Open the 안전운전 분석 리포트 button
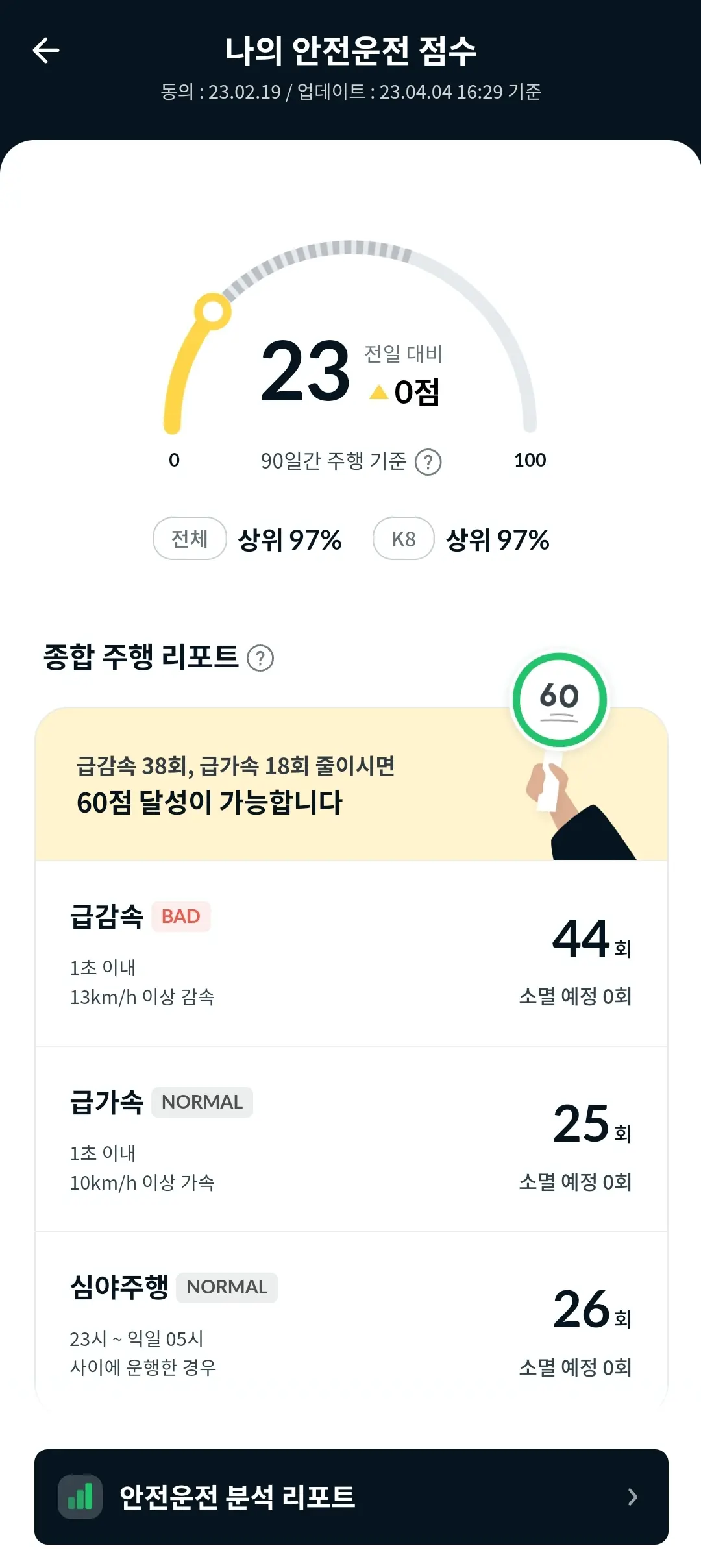Viewport: 701px width, 1568px height. [x=351, y=1497]
